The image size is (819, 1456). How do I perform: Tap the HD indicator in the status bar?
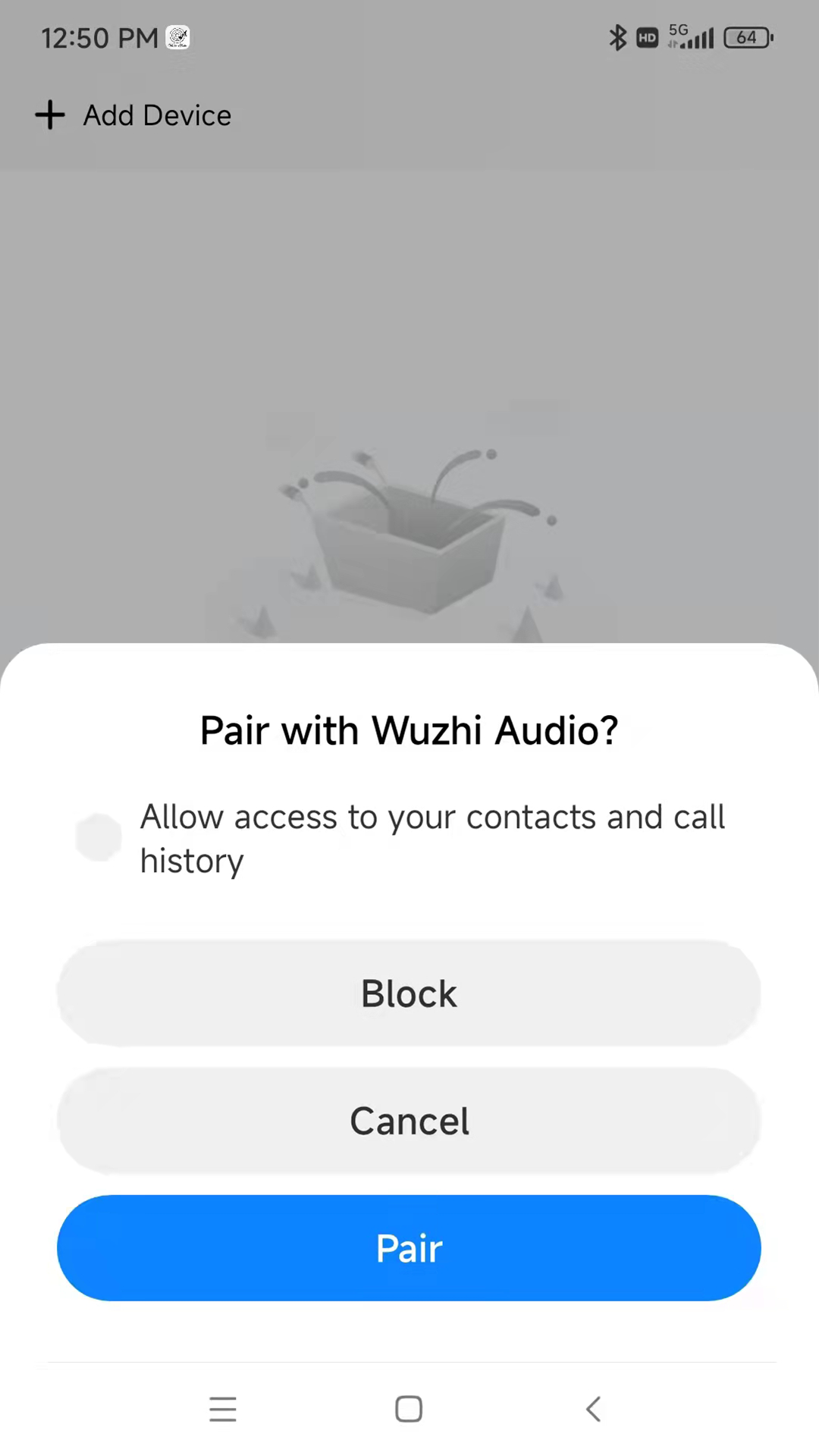coord(647,38)
